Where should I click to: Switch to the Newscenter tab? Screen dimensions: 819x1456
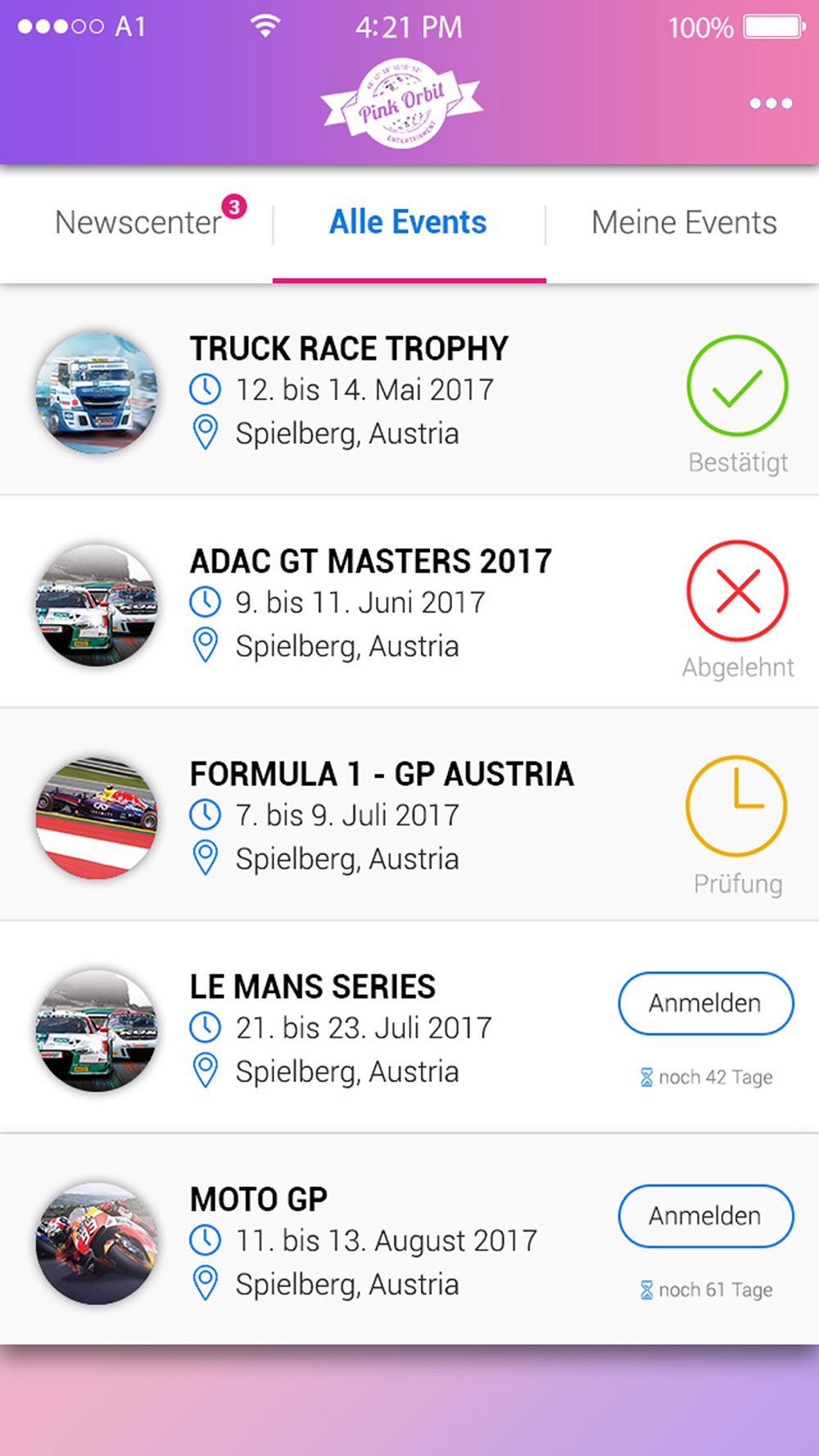[x=138, y=223]
